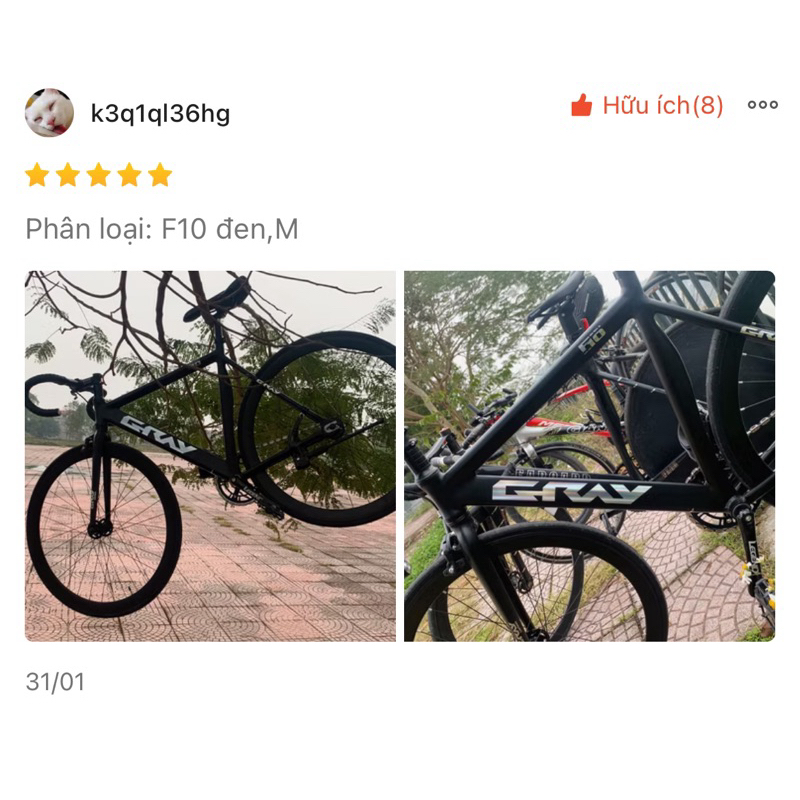Image resolution: width=800 pixels, height=800 pixels.
Task: Open the close-up photo of the GRAY frame
Action: [589, 456]
